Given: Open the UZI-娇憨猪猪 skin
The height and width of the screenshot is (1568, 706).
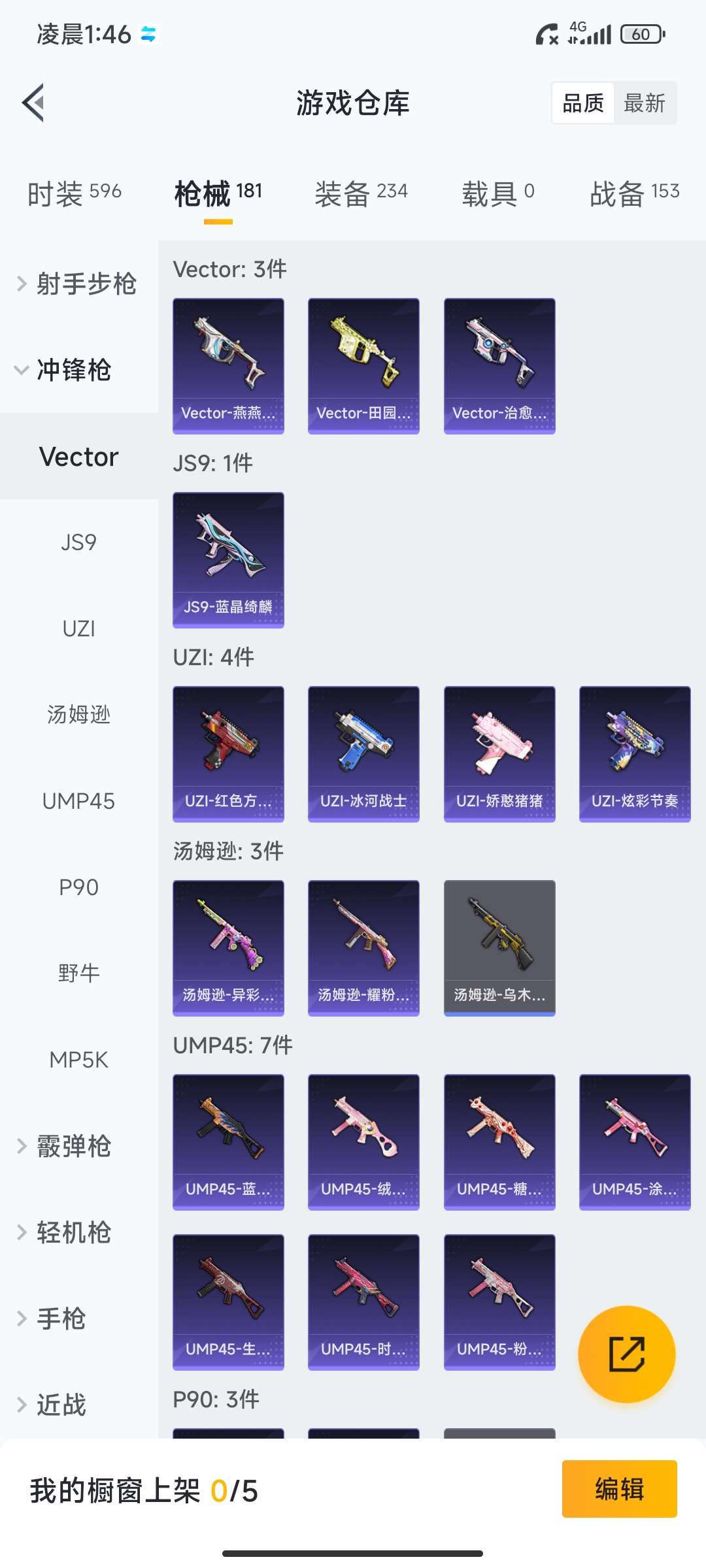Looking at the screenshot, I should click(x=499, y=754).
